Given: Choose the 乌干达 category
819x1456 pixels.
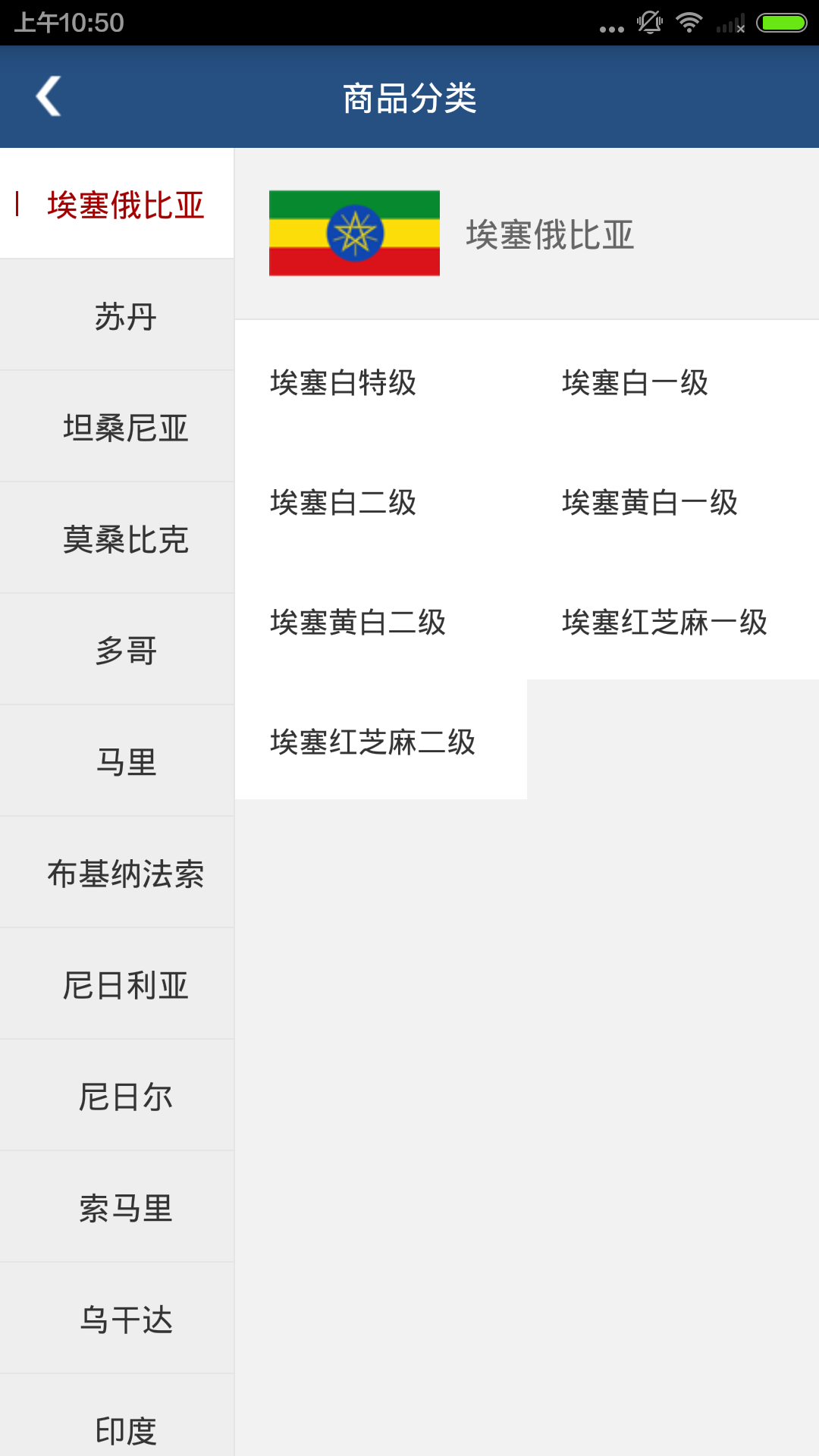Looking at the screenshot, I should coord(117,1319).
